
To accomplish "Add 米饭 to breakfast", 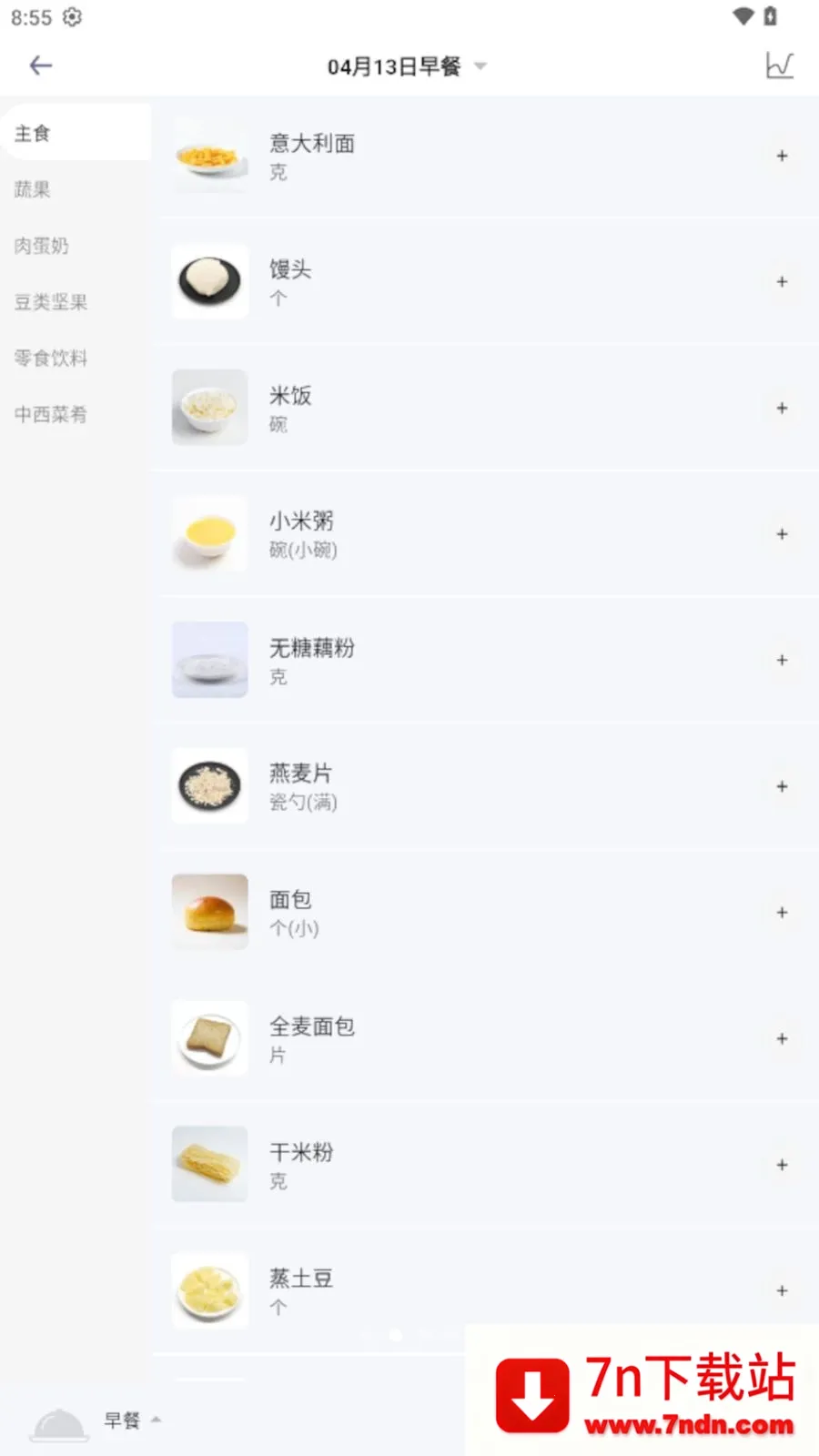I will click(782, 409).
